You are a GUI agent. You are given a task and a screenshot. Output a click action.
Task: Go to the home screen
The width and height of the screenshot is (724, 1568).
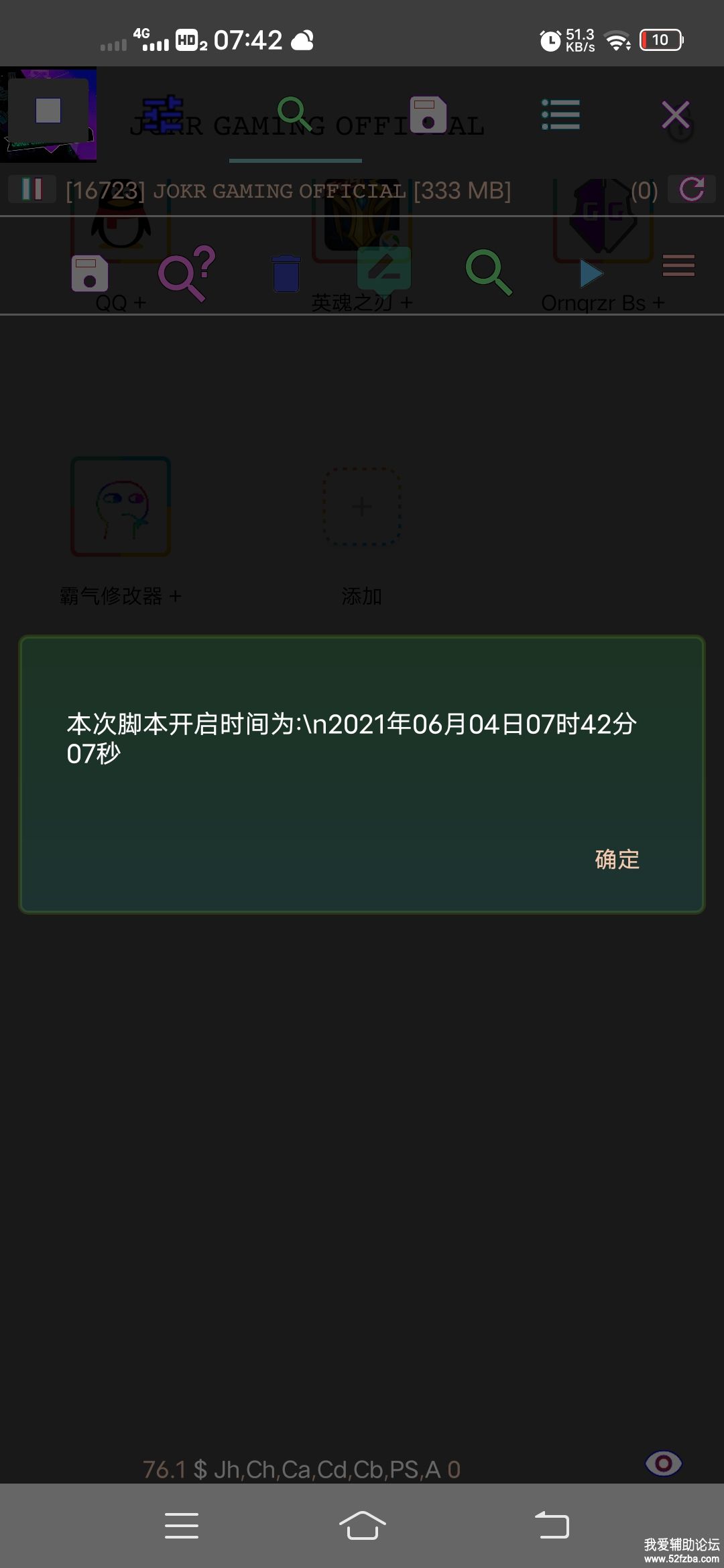[x=362, y=1525]
